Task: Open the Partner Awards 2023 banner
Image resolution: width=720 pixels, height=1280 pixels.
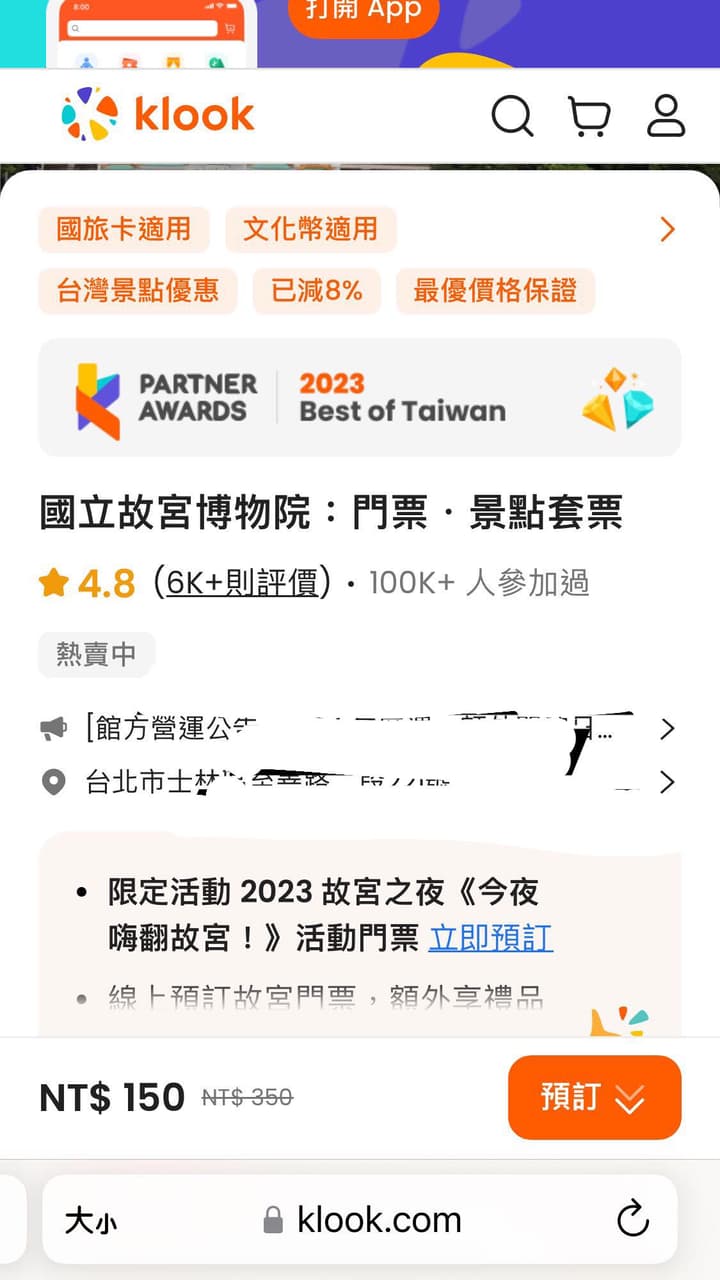Action: [x=359, y=397]
